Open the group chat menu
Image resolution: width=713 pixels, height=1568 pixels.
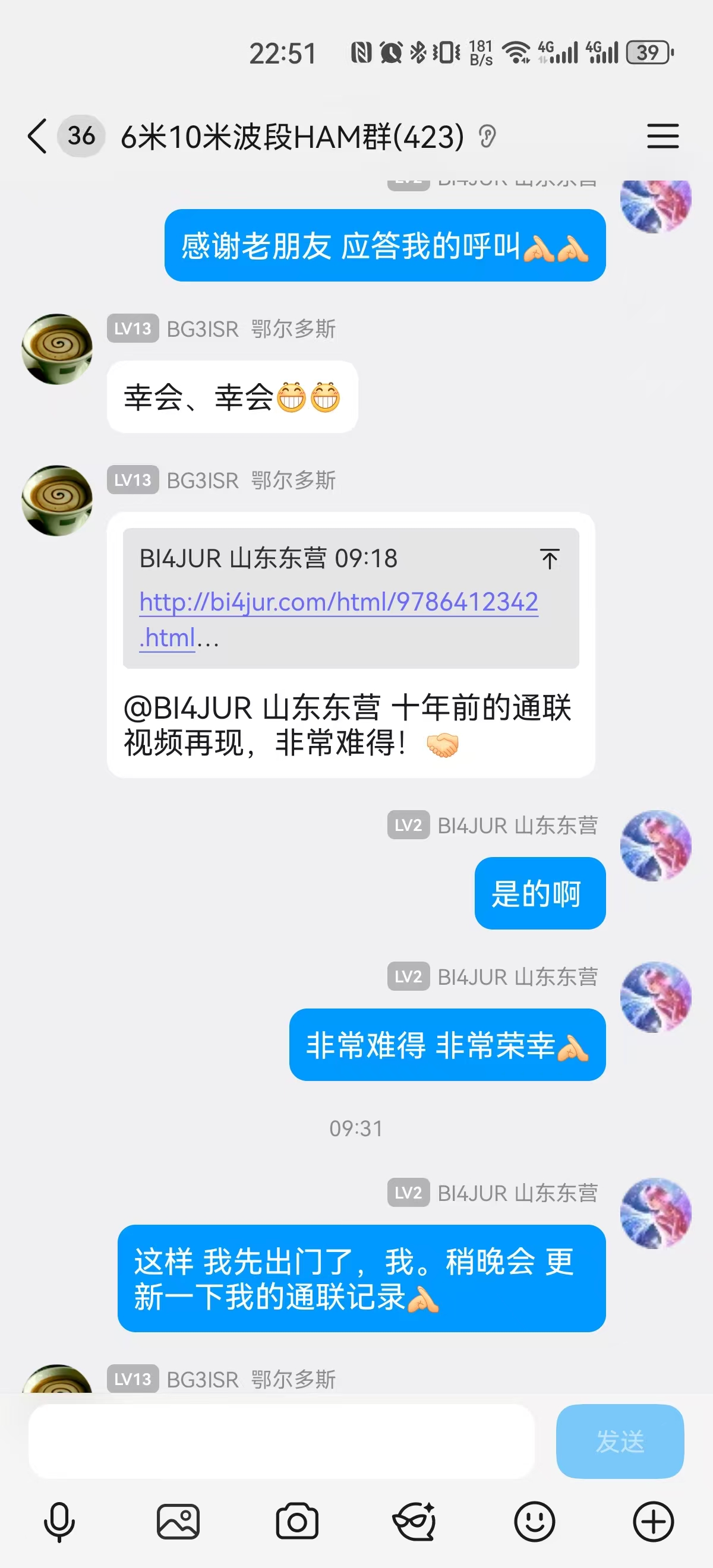tap(662, 136)
